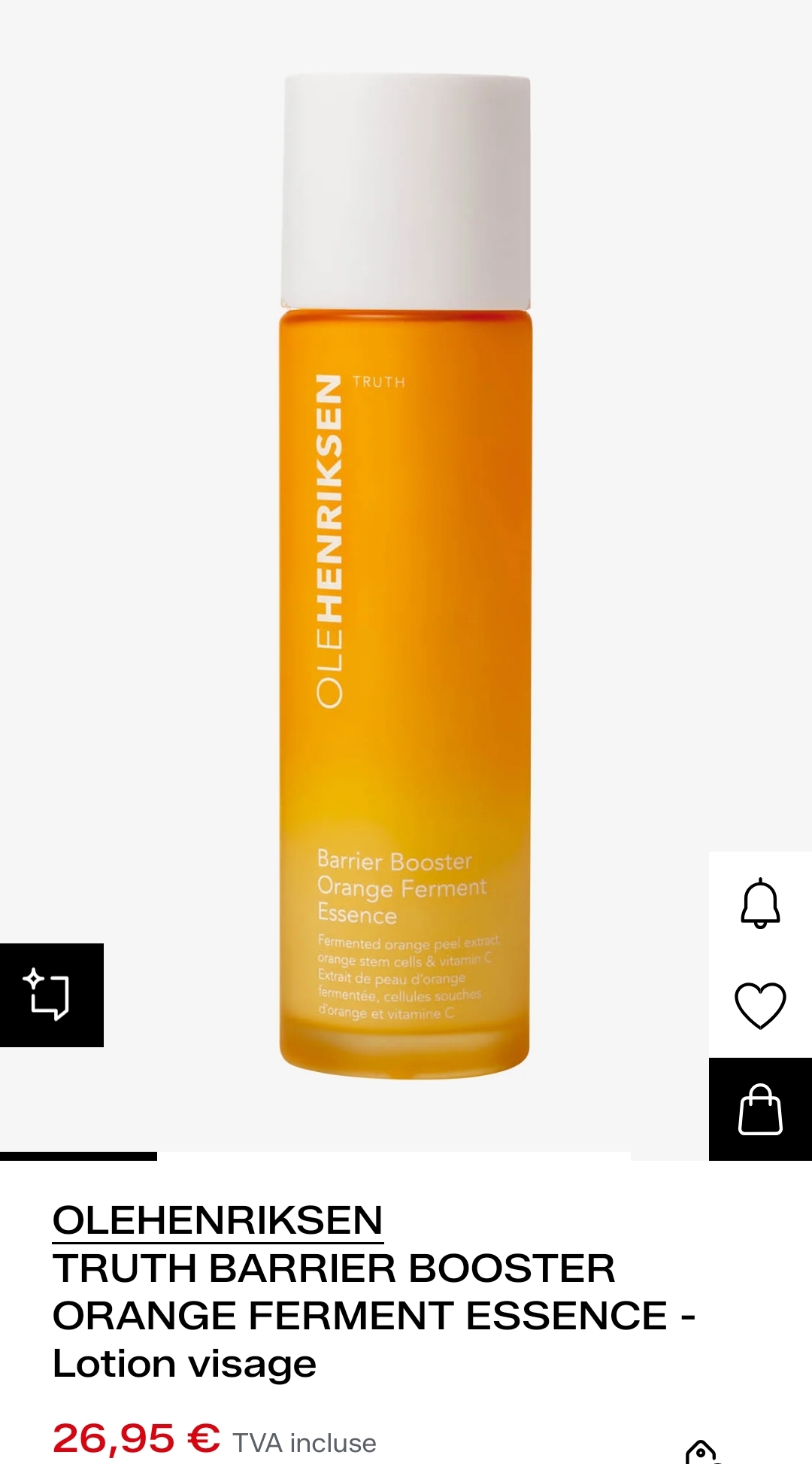Viewport: 812px width, 1464px height.
Task: Add the essence to shopping bag
Action: tap(760, 1110)
